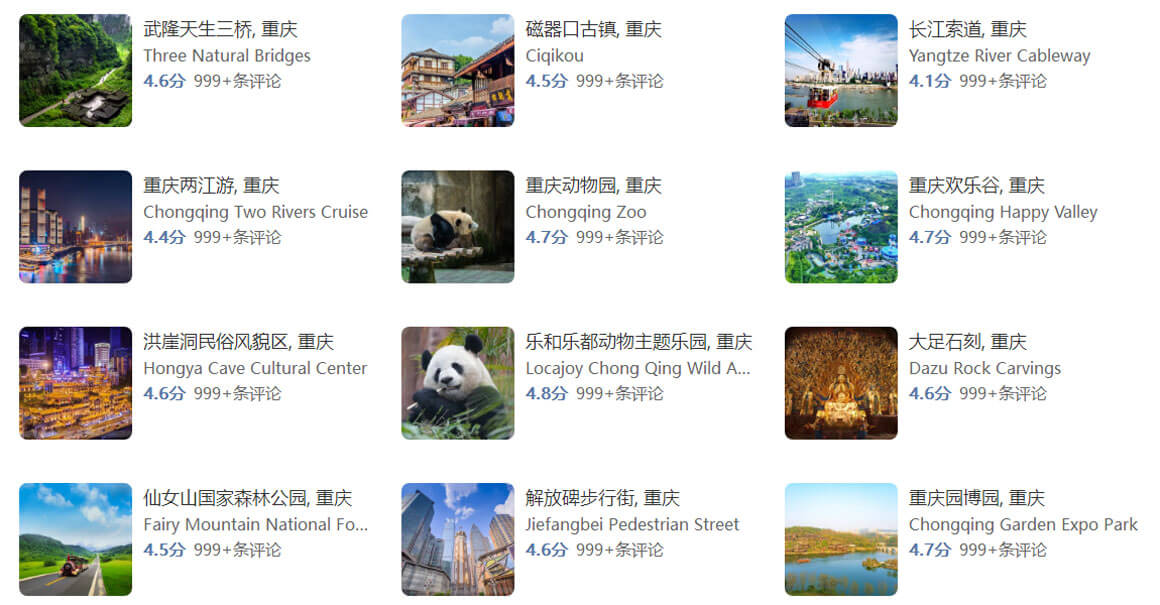The image size is (1160, 605).
Task: Open Chongqing Zoo listing
Action: pos(585,212)
